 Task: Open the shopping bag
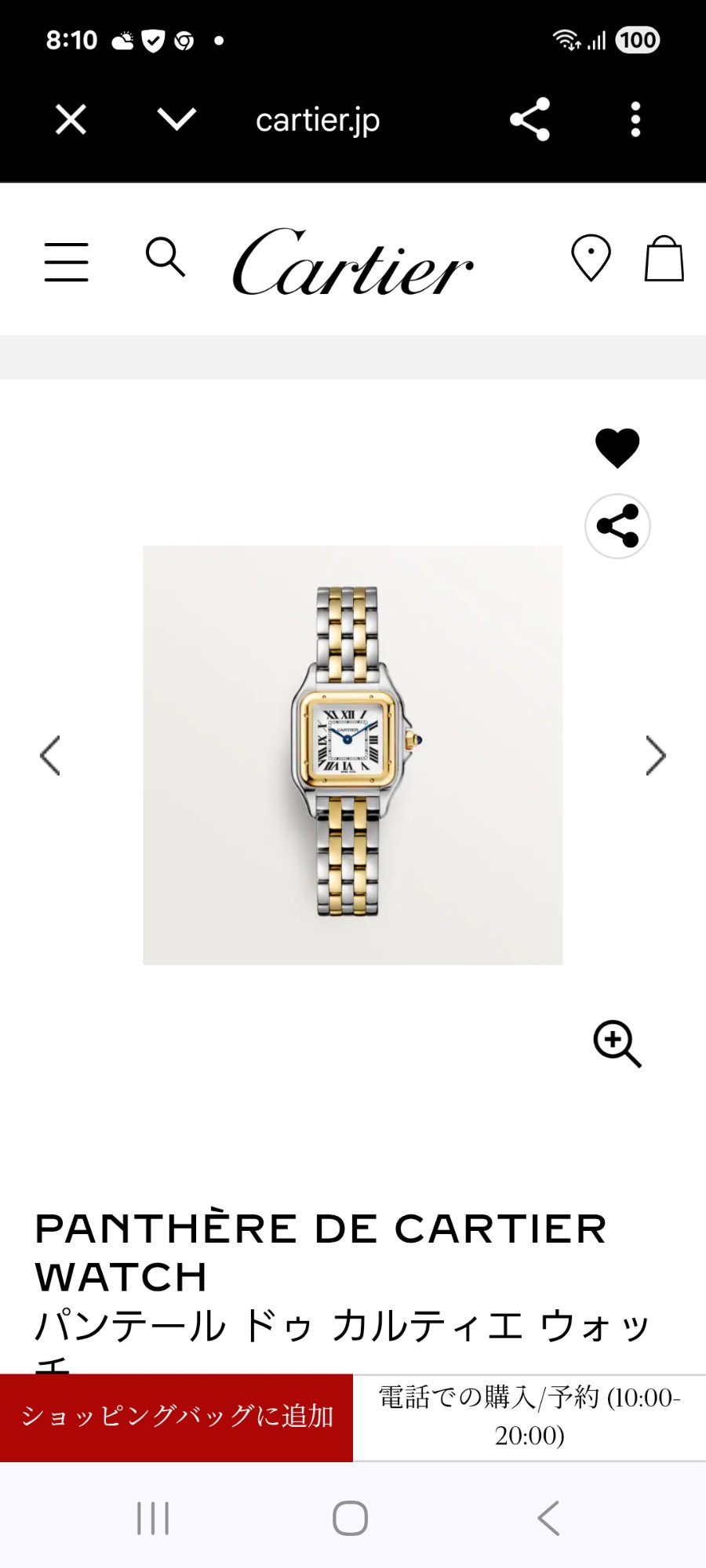tap(664, 259)
